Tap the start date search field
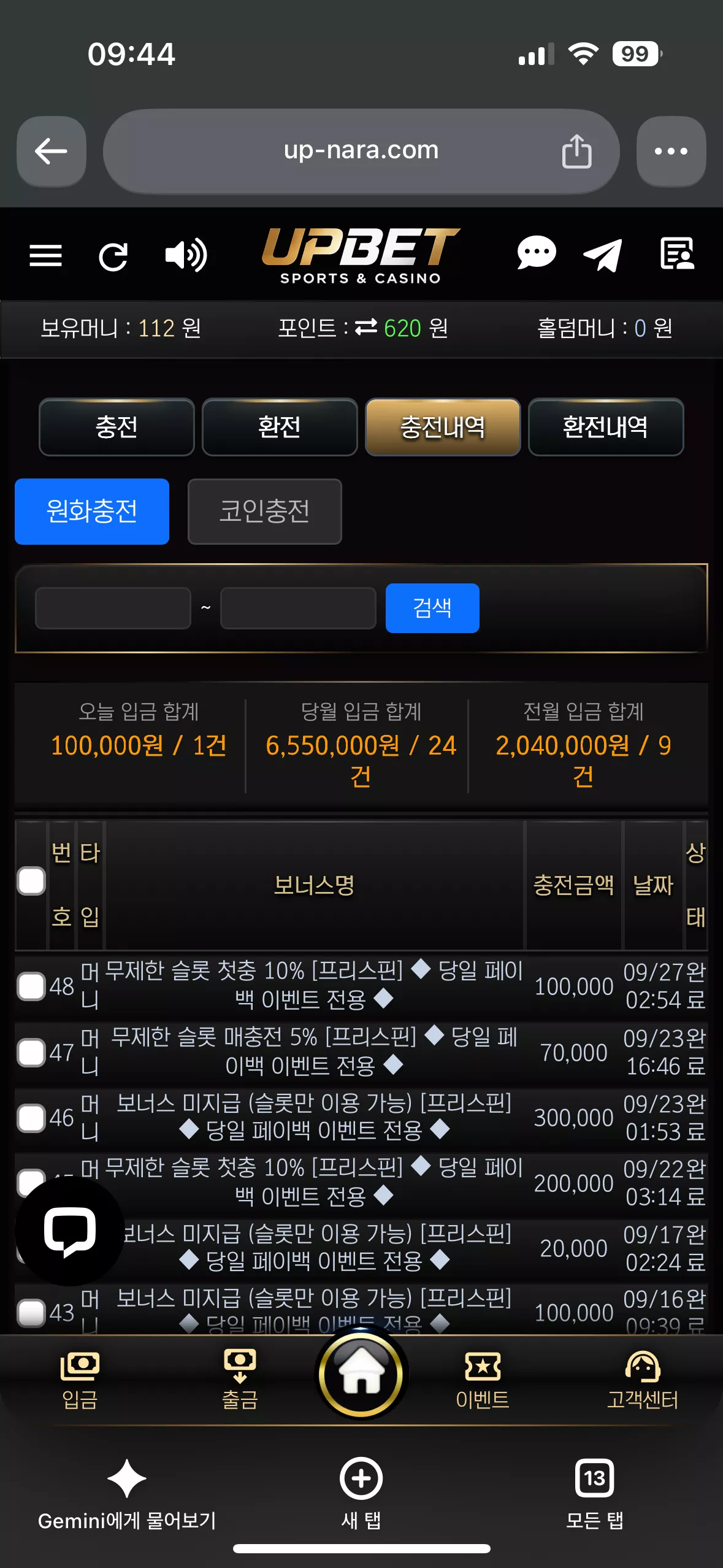 (x=113, y=608)
